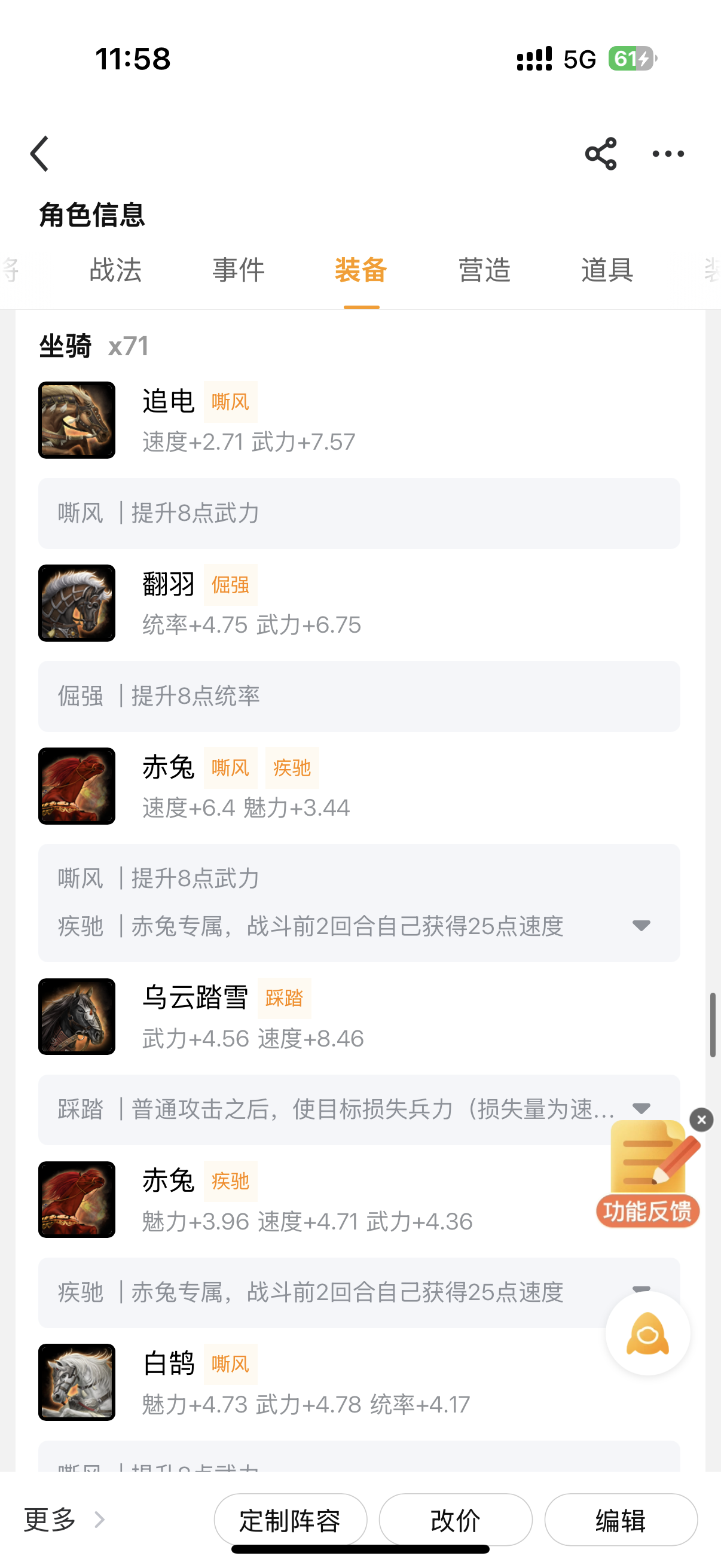The height and width of the screenshot is (1568, 721).
Task: Tap 改价 to change the price
Action: 455,1520
